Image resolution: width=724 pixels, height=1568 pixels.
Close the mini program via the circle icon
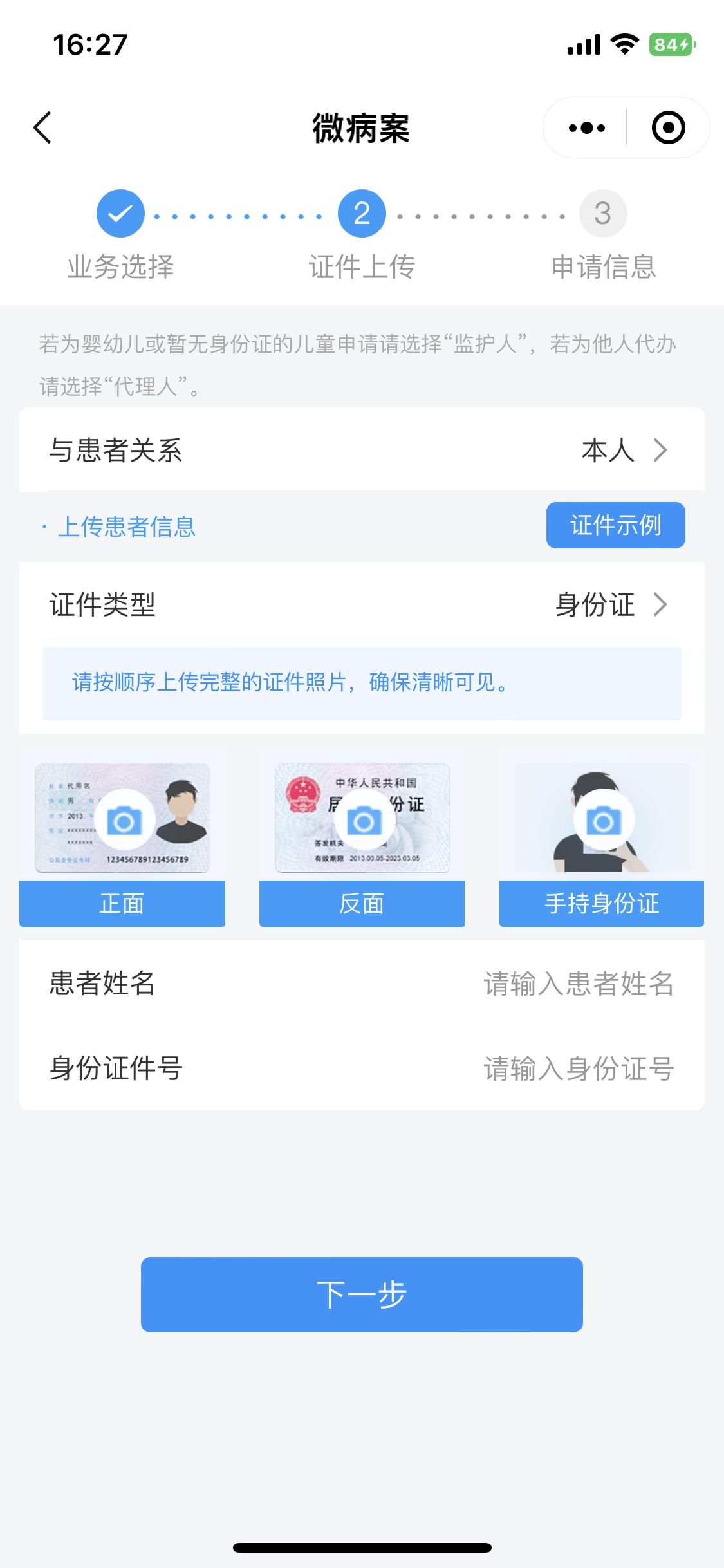pos(668,127)
